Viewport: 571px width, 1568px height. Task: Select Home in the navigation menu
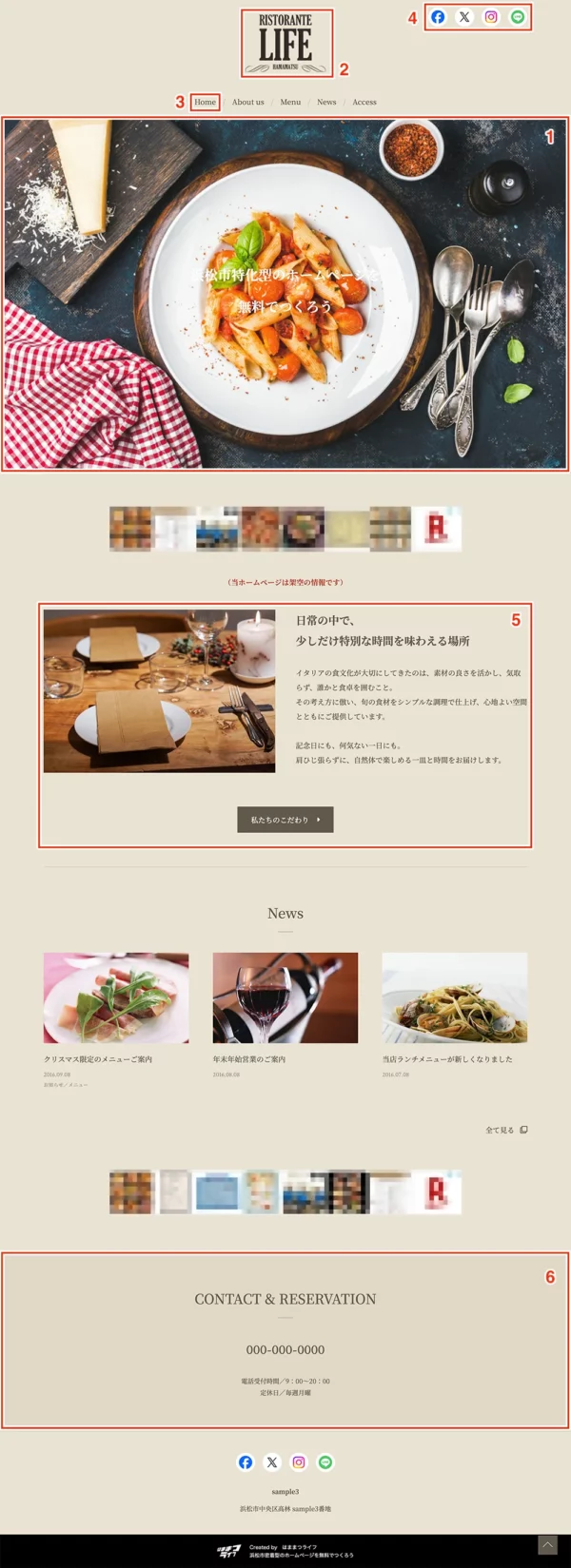[x=205, y=102]
